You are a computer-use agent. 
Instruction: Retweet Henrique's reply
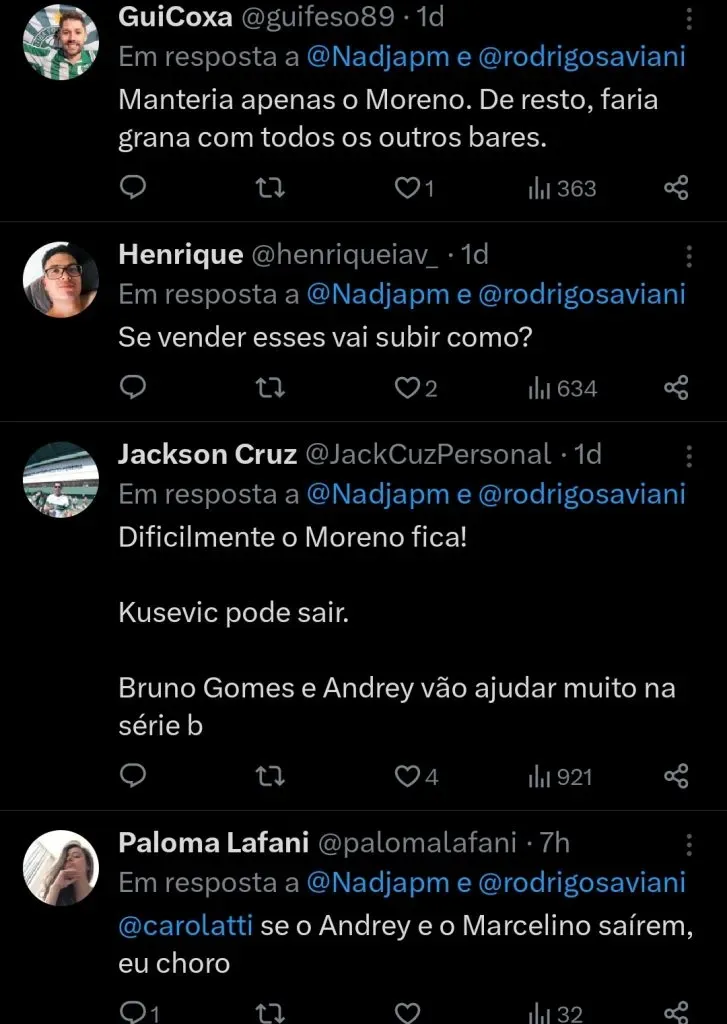tap(268, 387)
